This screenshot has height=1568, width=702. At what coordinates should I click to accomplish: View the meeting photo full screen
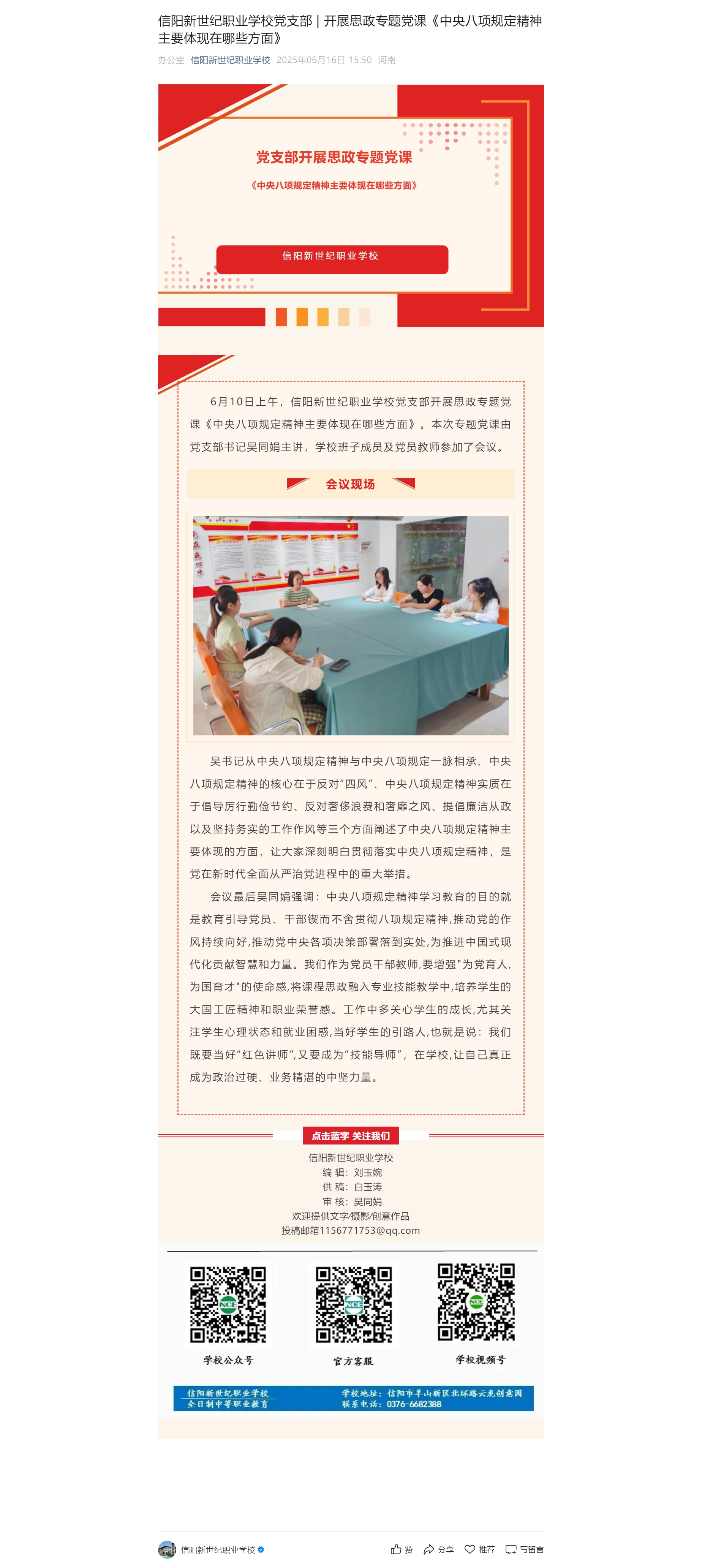[351, 625]
